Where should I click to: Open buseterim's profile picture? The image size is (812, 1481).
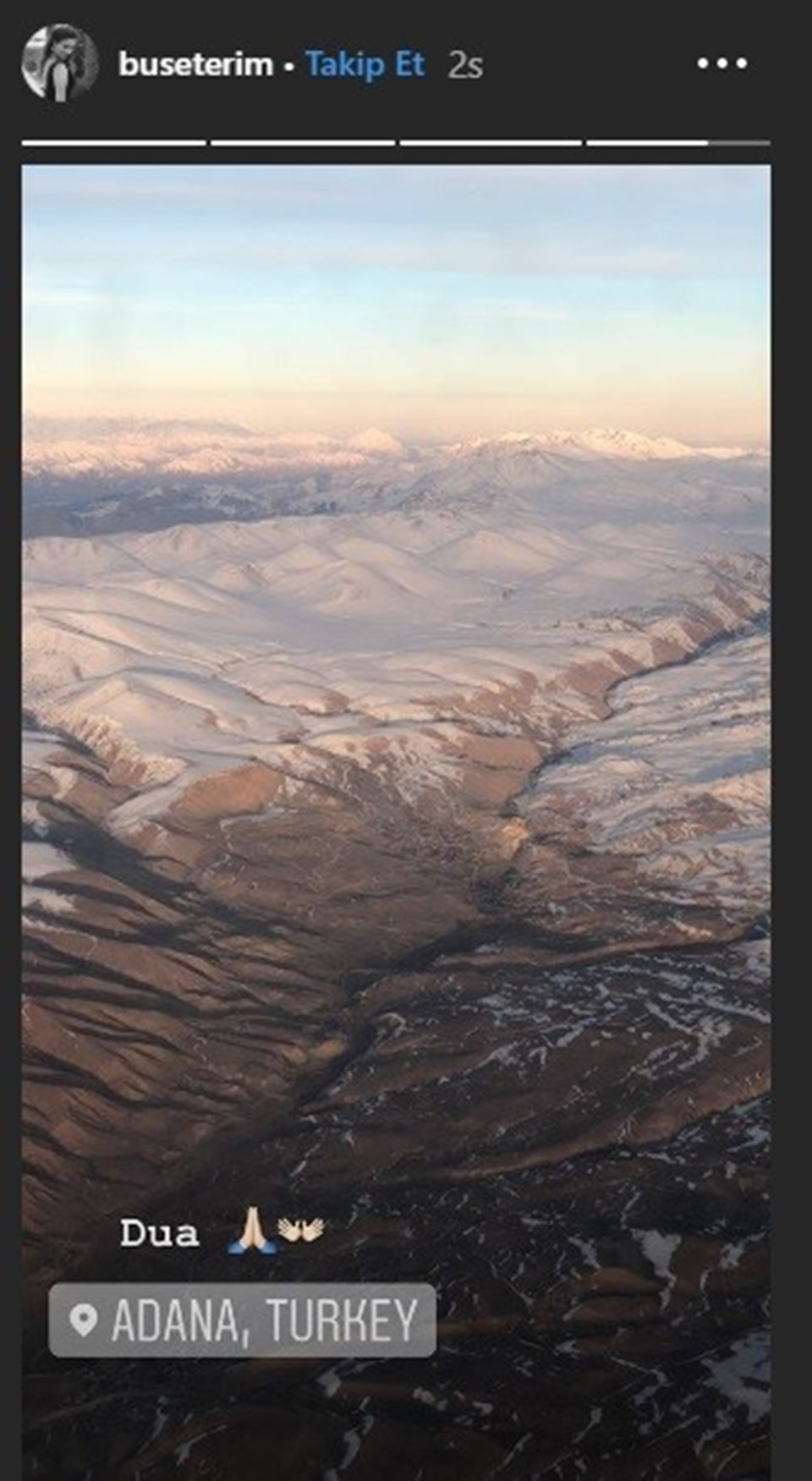pos(59,63)
